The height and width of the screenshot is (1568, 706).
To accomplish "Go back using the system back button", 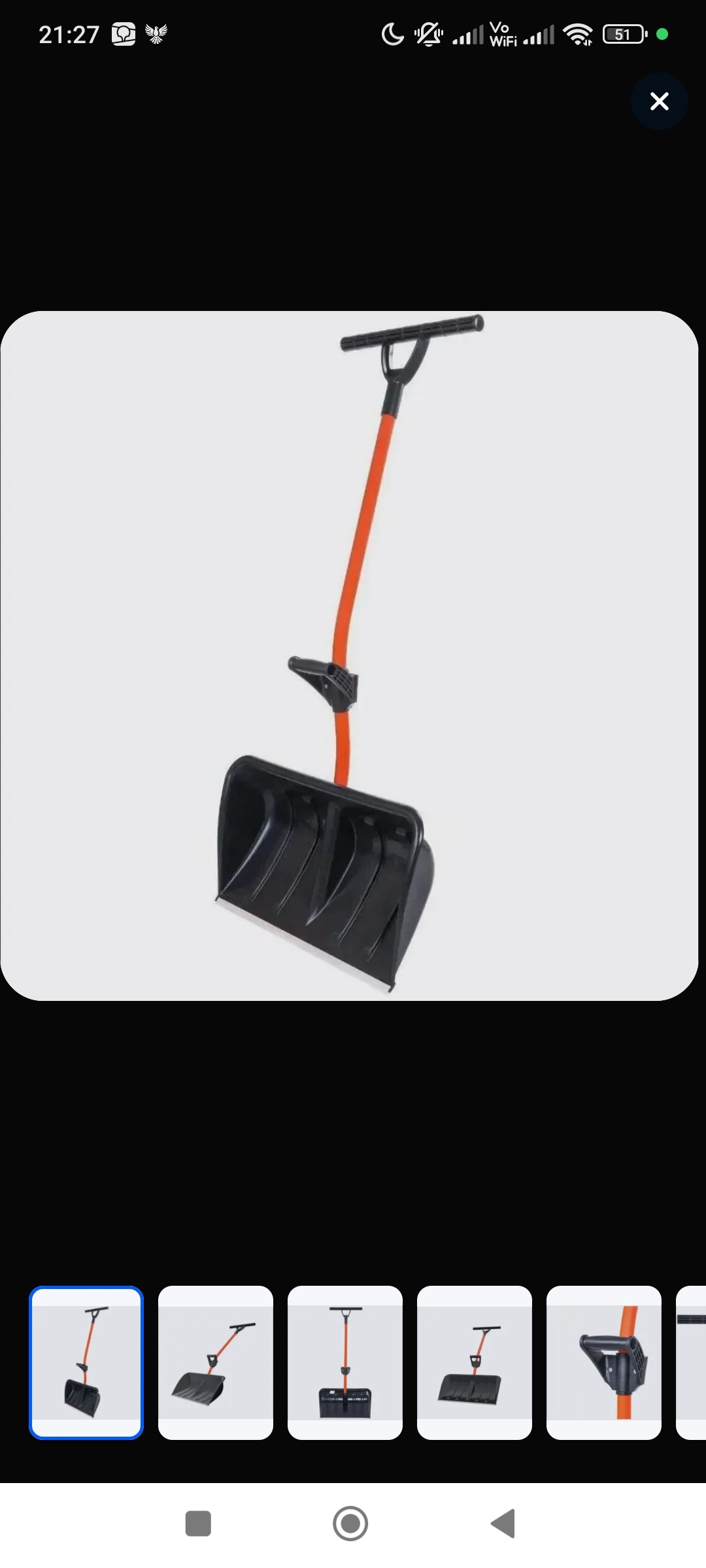I will tap(503, 1524).
